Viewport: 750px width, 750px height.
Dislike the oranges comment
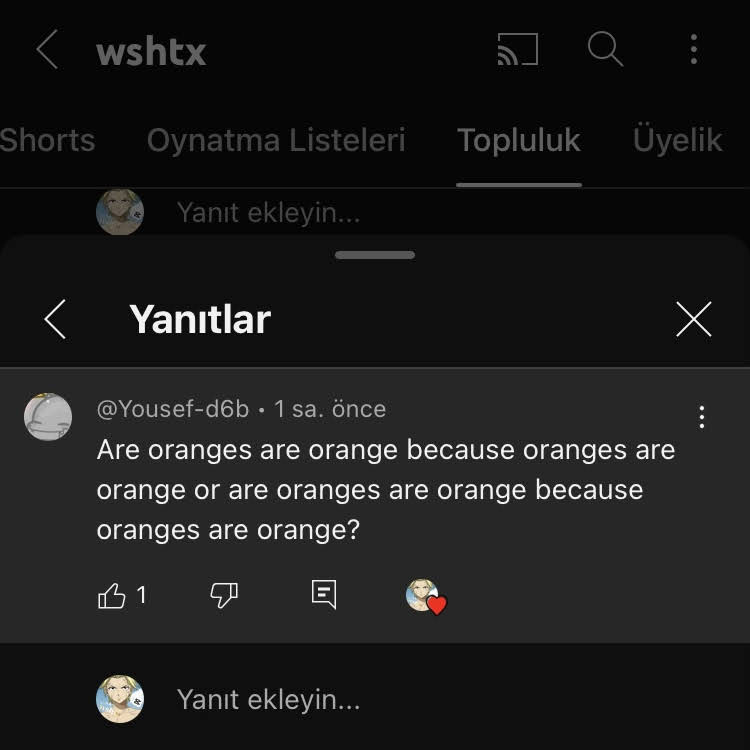(223, 596)
